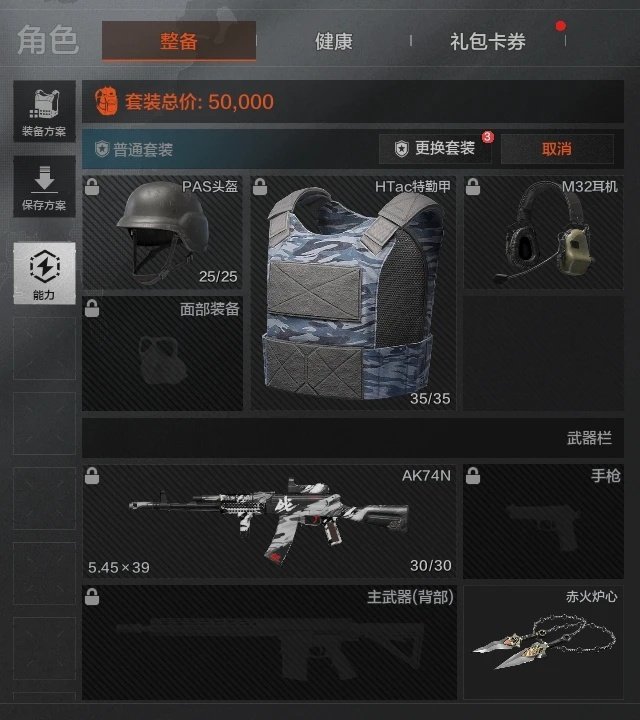The image size is (640, 720).
Task: Select the 整备 tab
Action: point(179,42)
